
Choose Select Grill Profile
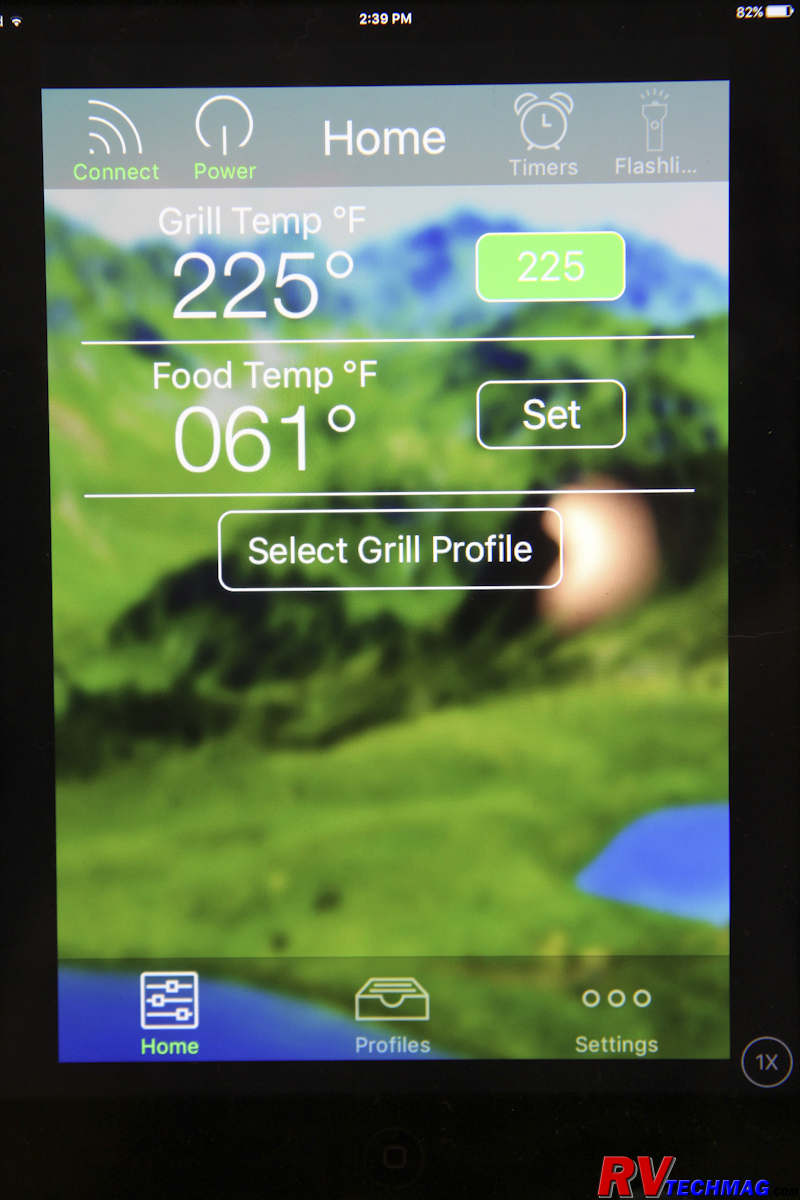pos(390,550)
